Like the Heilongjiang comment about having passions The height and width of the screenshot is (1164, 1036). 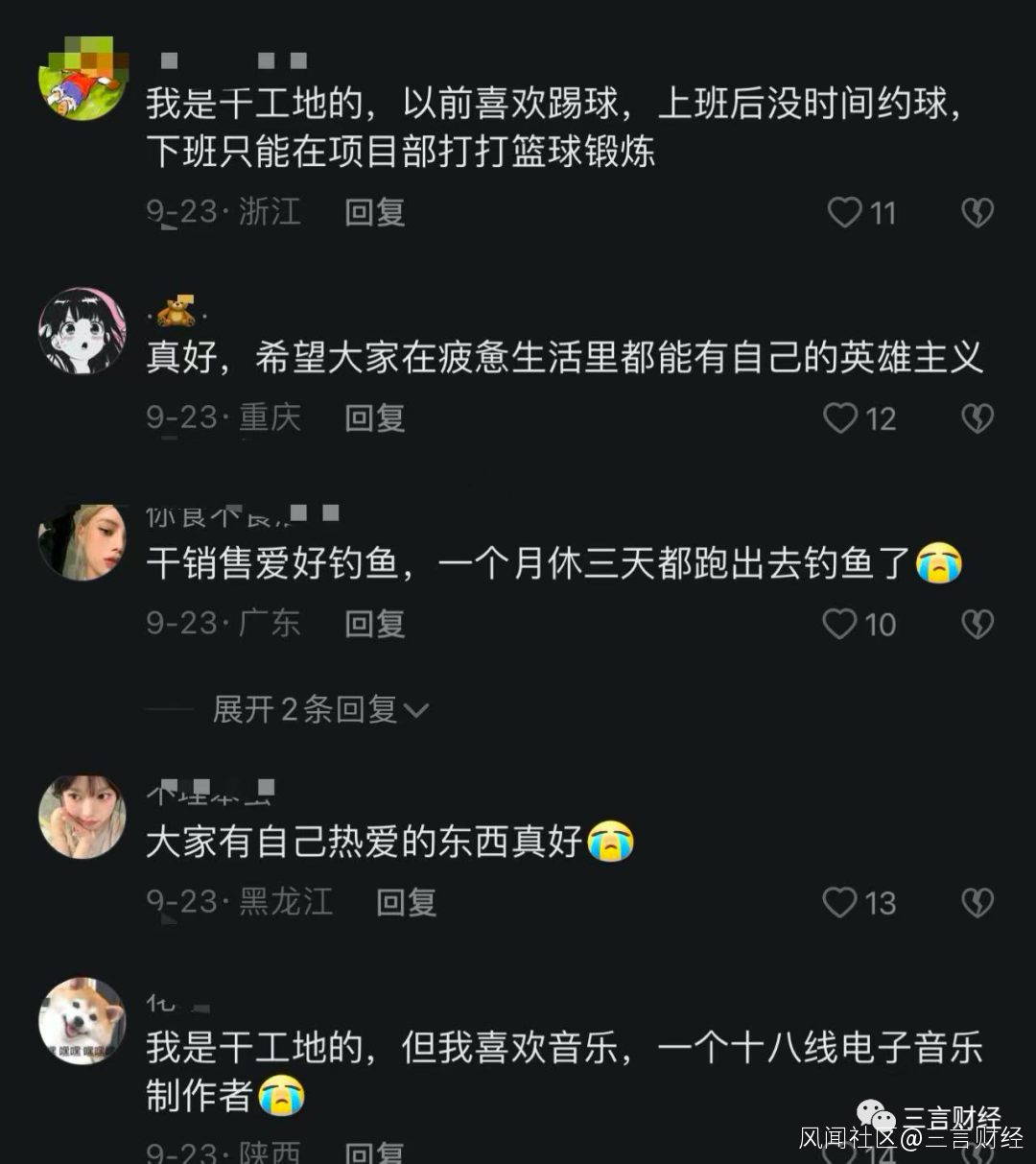[839, 902]
